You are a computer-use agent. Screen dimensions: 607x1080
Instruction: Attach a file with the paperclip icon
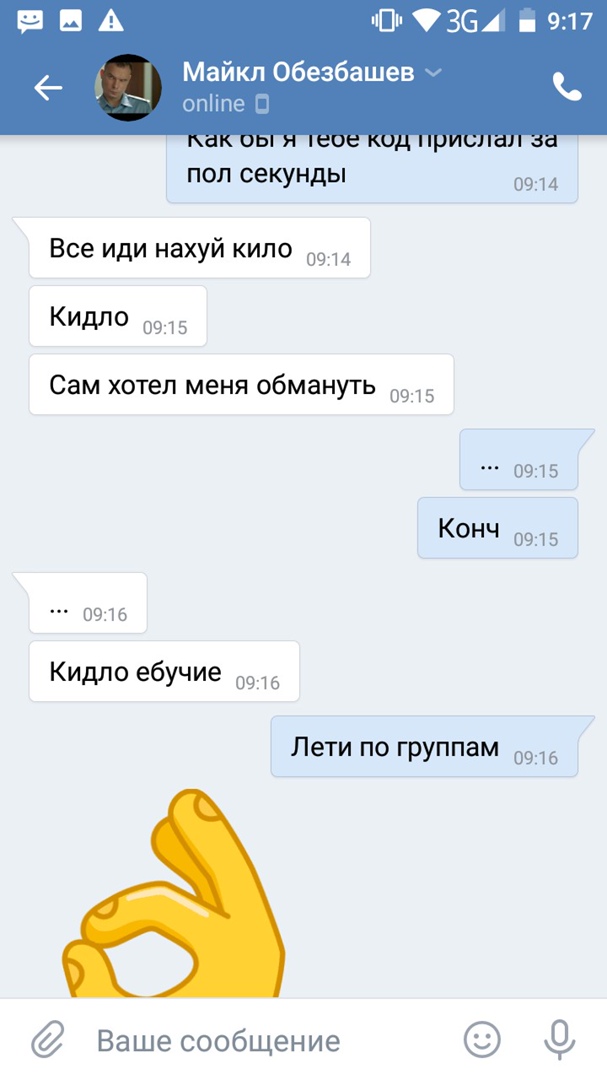(46, 1040)
